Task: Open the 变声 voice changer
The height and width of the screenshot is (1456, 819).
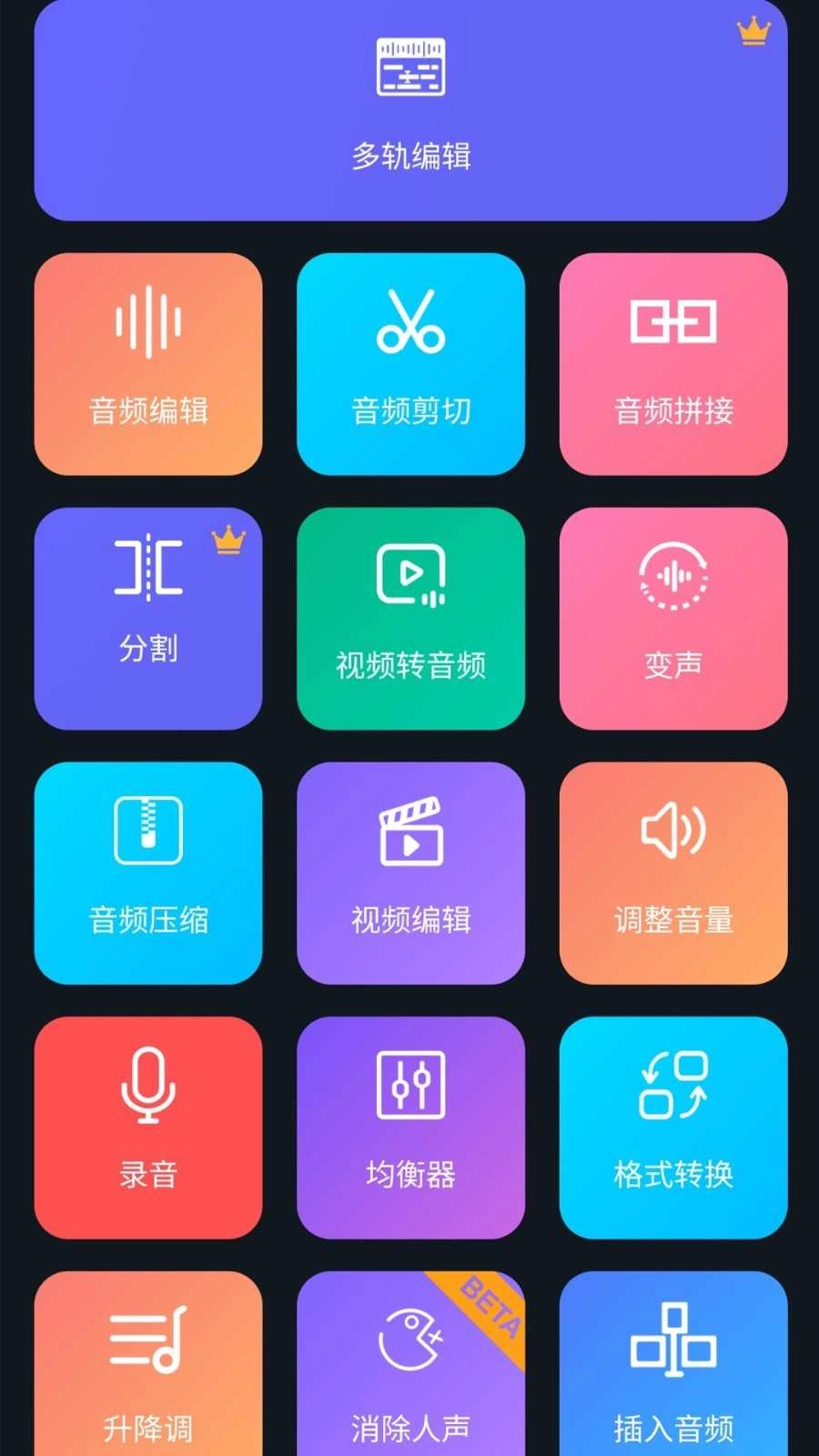Action: 672,619
